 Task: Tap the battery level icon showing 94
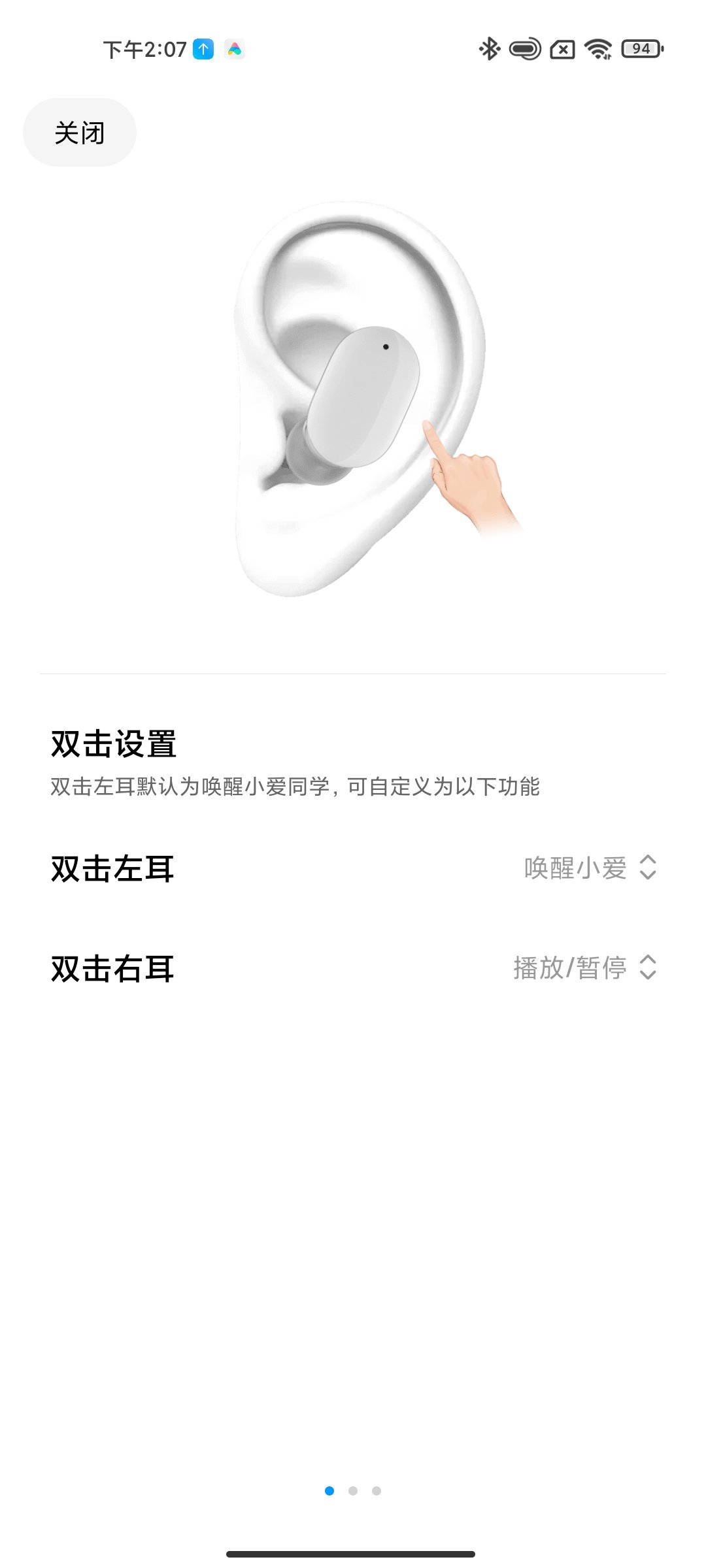[x=639, y=49]
